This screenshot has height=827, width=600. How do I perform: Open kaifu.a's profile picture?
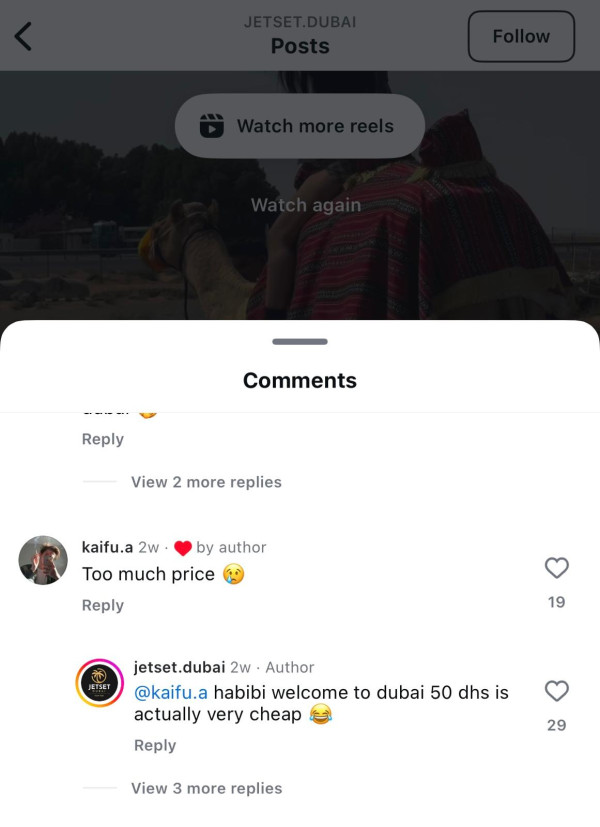(43, 560)
